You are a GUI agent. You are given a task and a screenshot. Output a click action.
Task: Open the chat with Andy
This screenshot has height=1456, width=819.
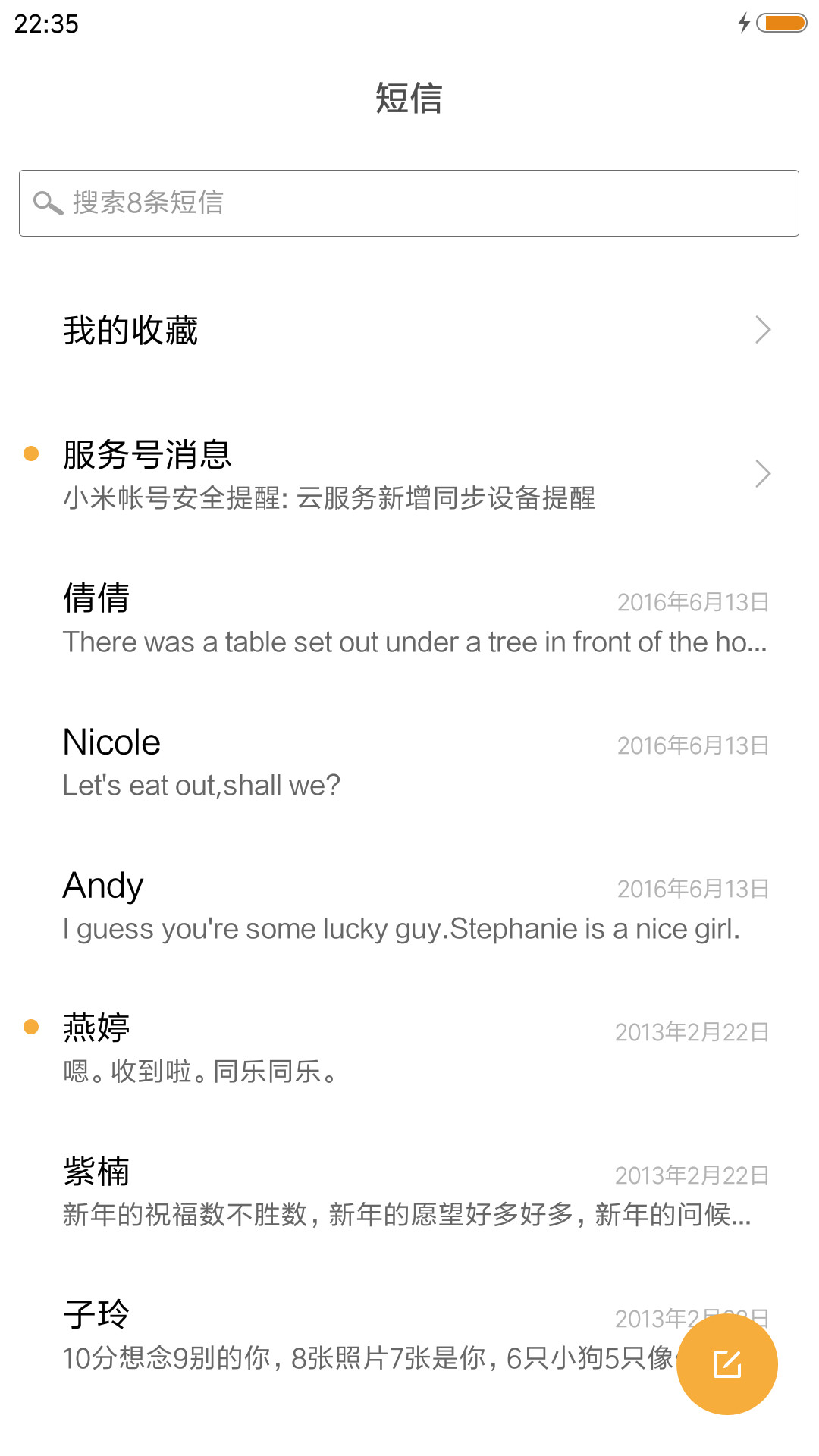pyautogui.click(x=409, y=905)
